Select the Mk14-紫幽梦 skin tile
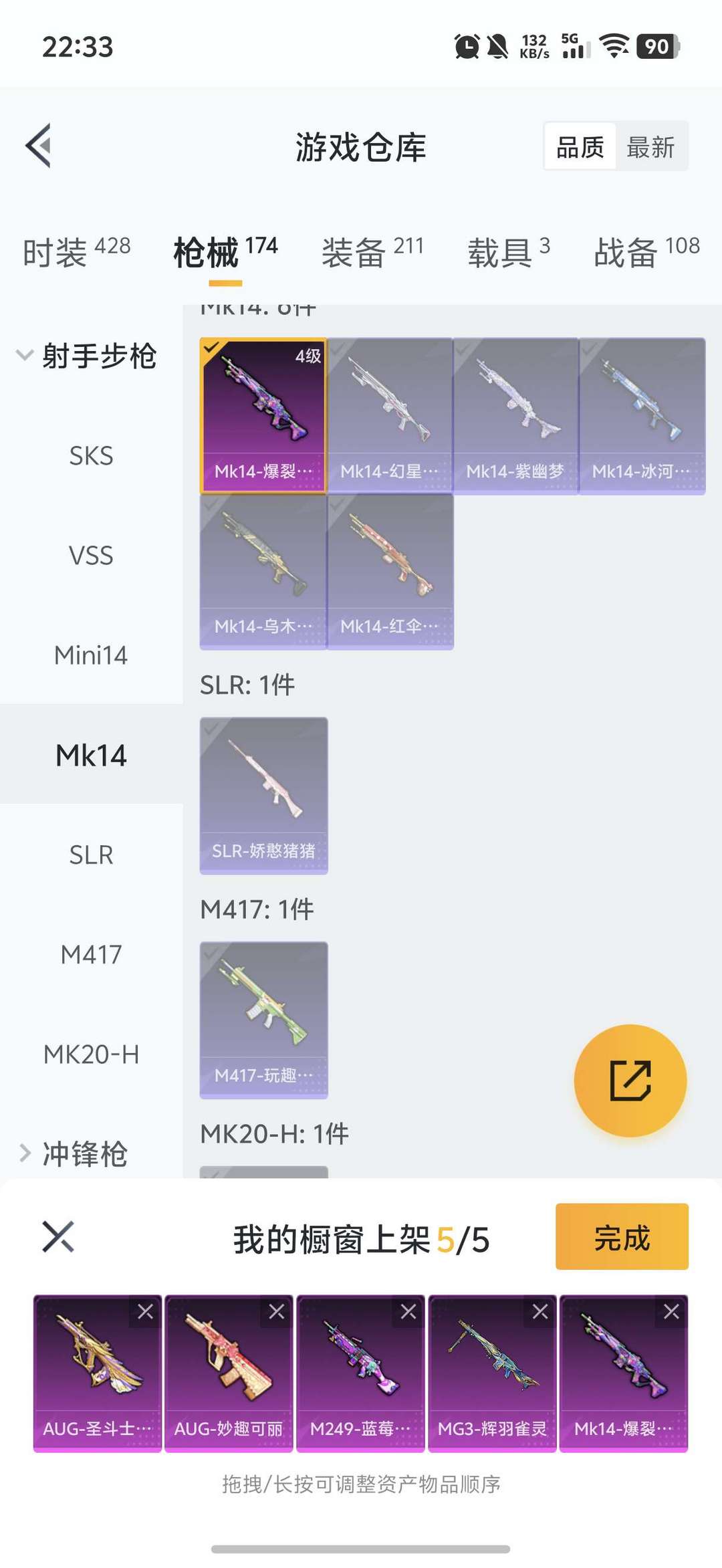 point(515,416)
